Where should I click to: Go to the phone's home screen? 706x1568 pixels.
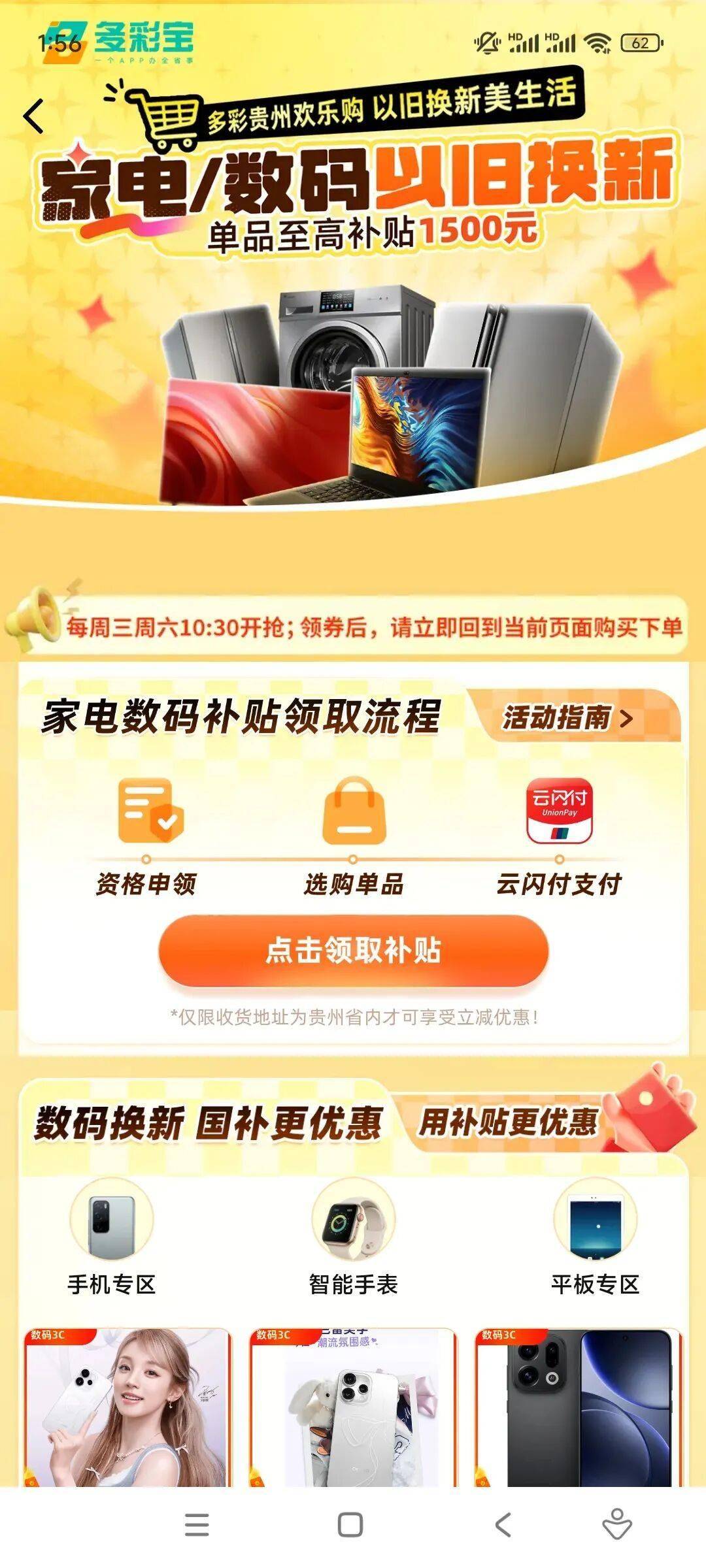click(x=350, y=1525)
